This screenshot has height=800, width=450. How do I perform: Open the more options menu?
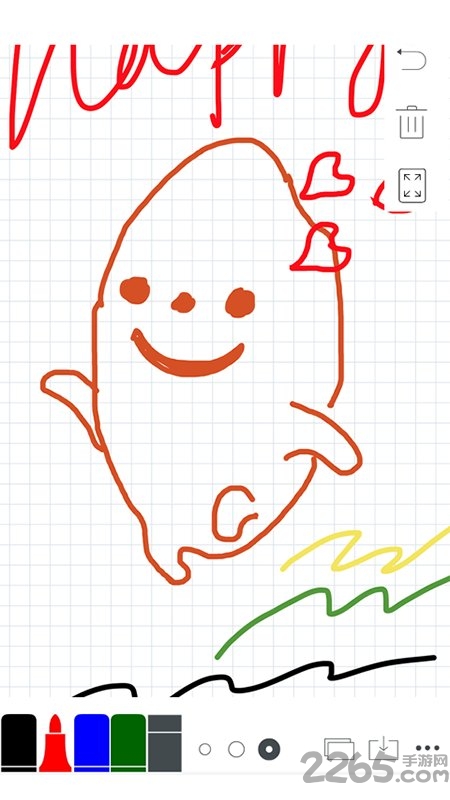(x=428, y=748)
